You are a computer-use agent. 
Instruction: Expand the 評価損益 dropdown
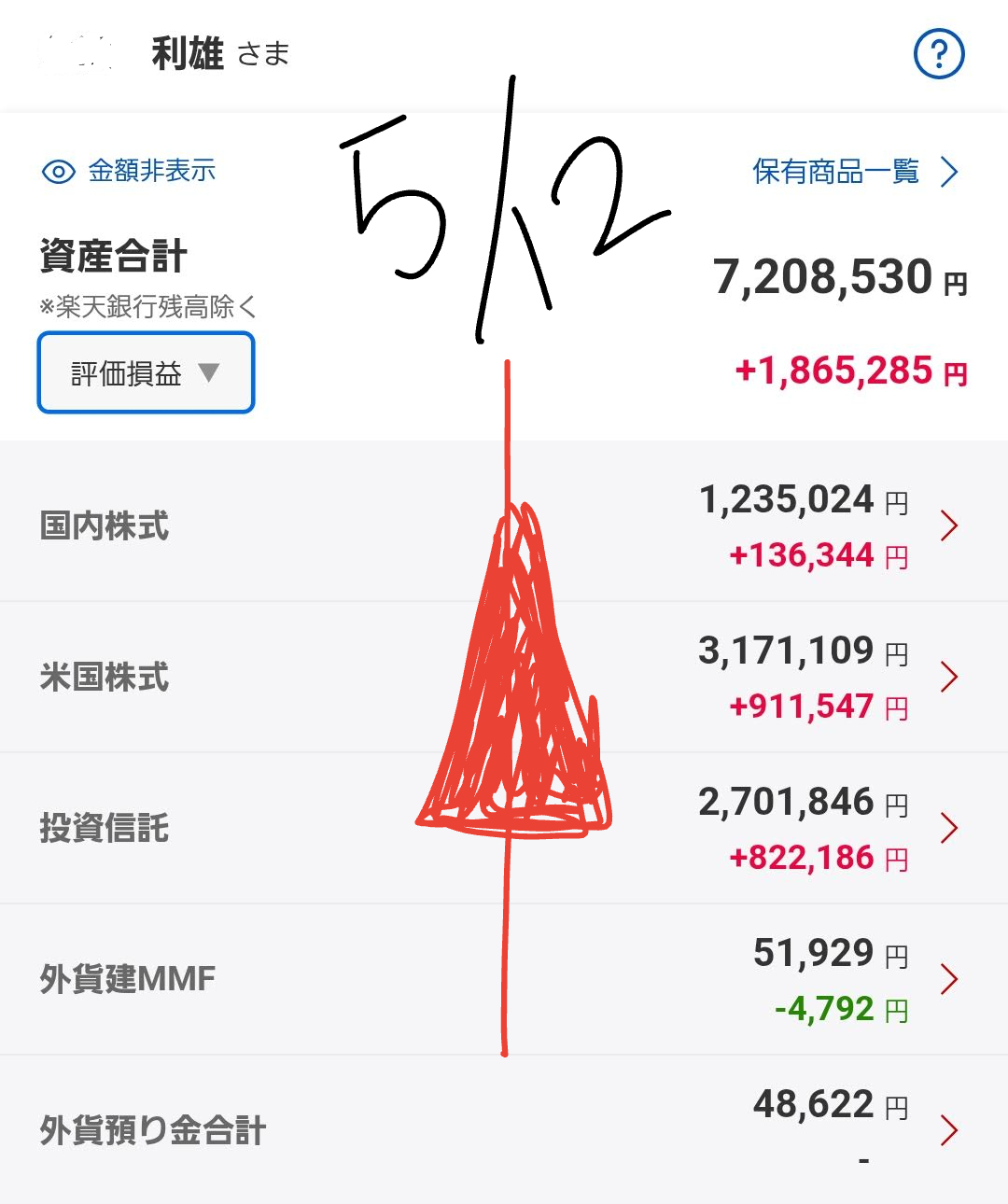click(146, 373)
